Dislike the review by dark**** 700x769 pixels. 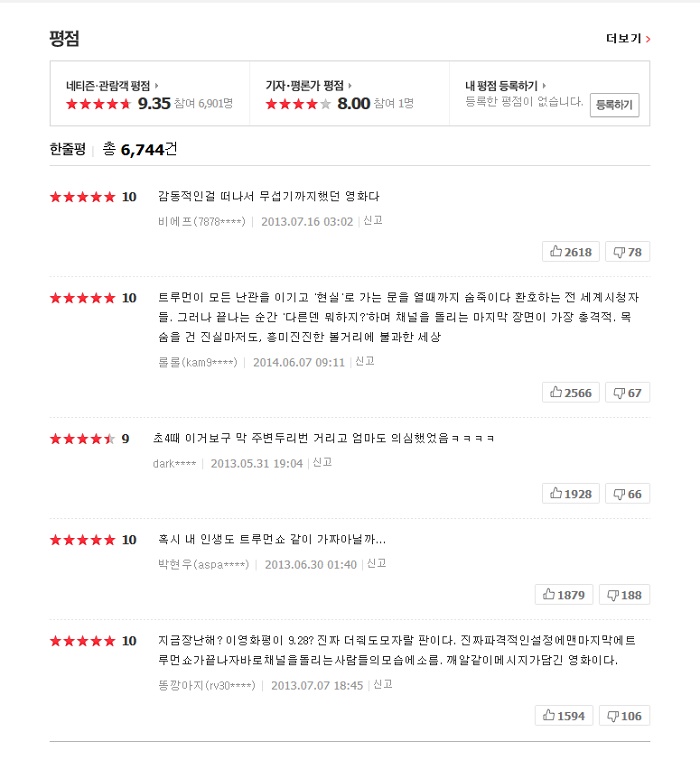pyautogui.click(x=627, y=494)
